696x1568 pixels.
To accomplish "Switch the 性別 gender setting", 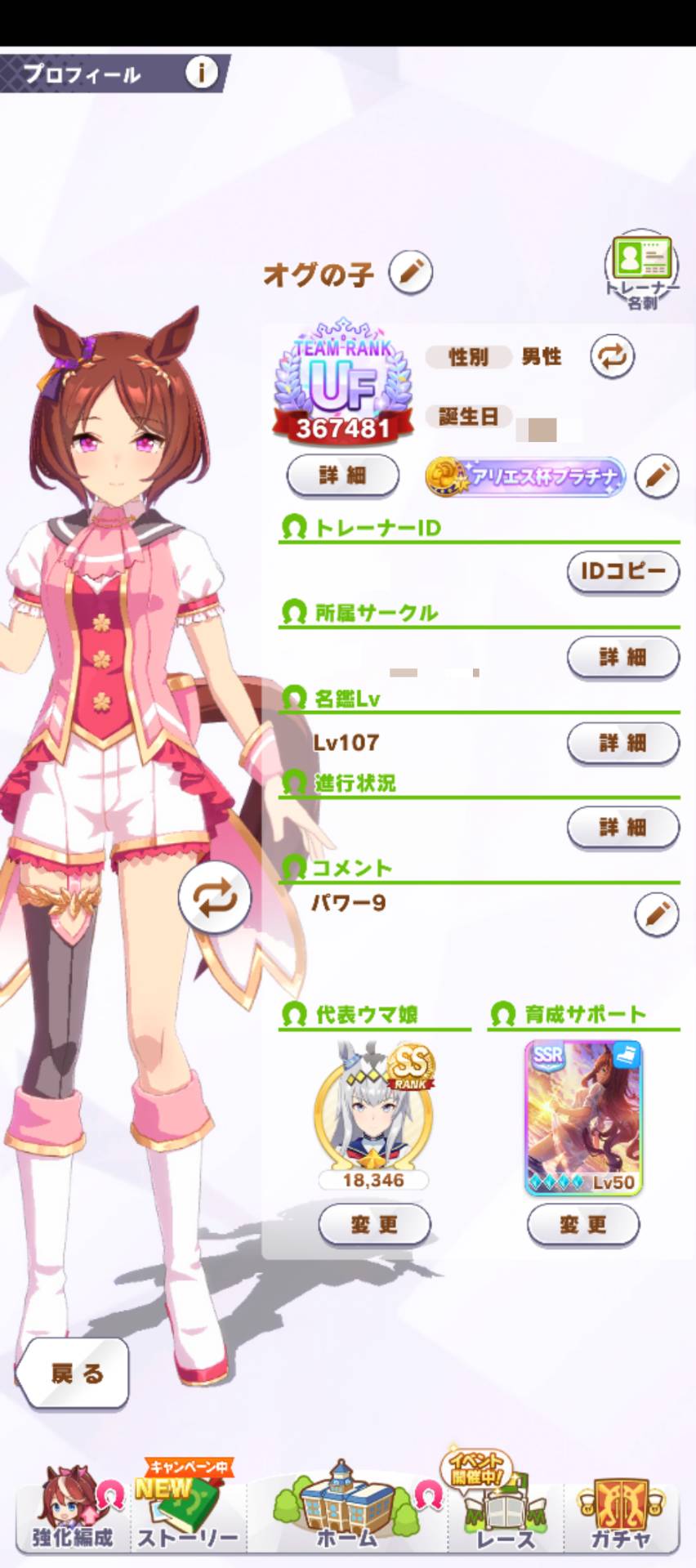I will (x=613, y=357).
